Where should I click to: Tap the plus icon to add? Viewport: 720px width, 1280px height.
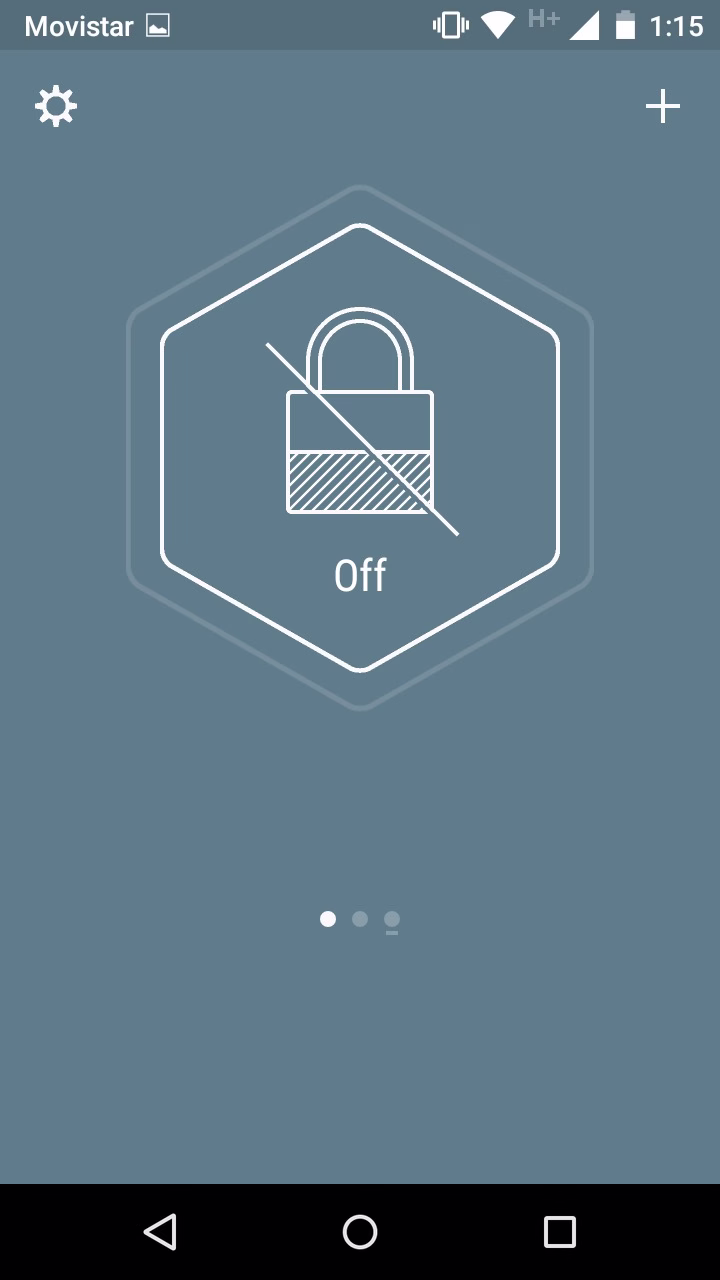662,106
